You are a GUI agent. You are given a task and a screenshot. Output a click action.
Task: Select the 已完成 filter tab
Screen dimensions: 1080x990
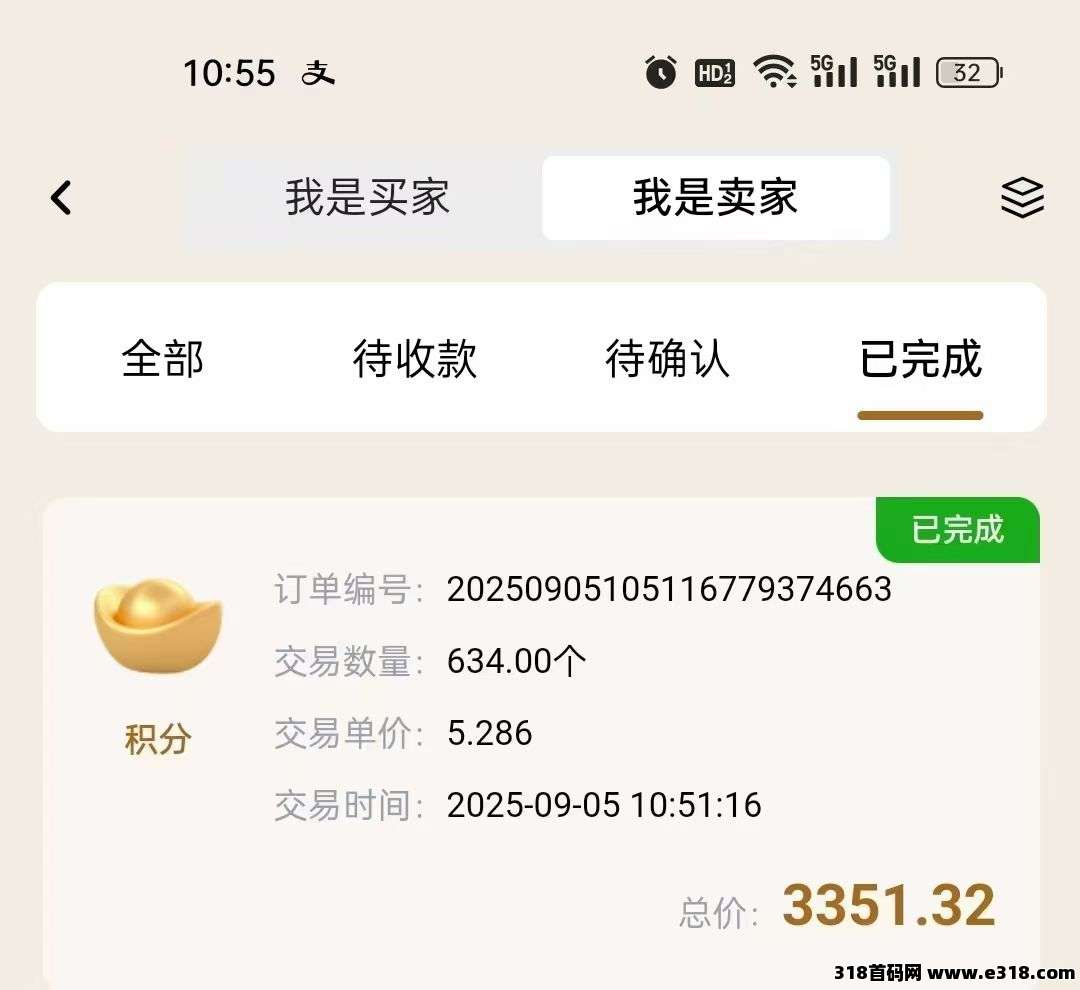(x=920, y=359)
